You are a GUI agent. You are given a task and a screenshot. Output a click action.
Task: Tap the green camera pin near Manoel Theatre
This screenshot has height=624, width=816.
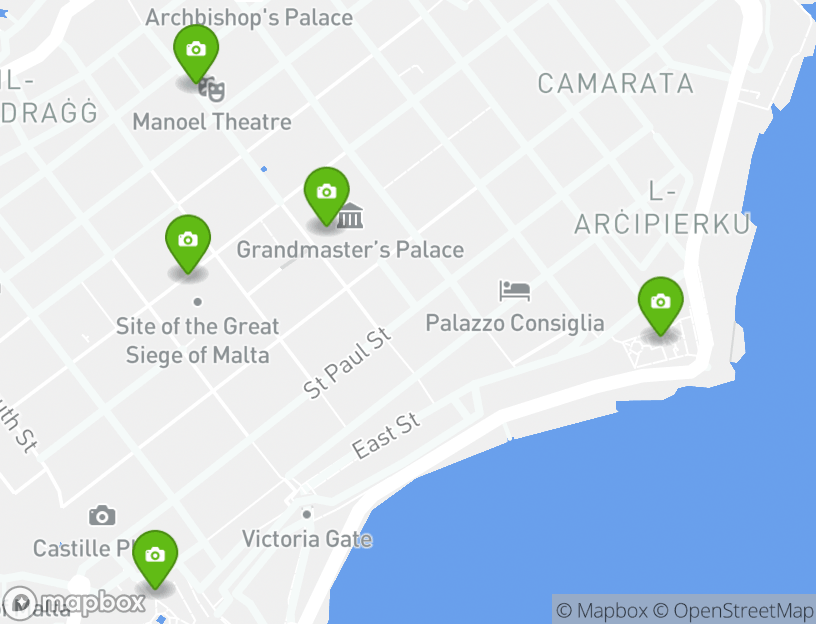[196, 51]
